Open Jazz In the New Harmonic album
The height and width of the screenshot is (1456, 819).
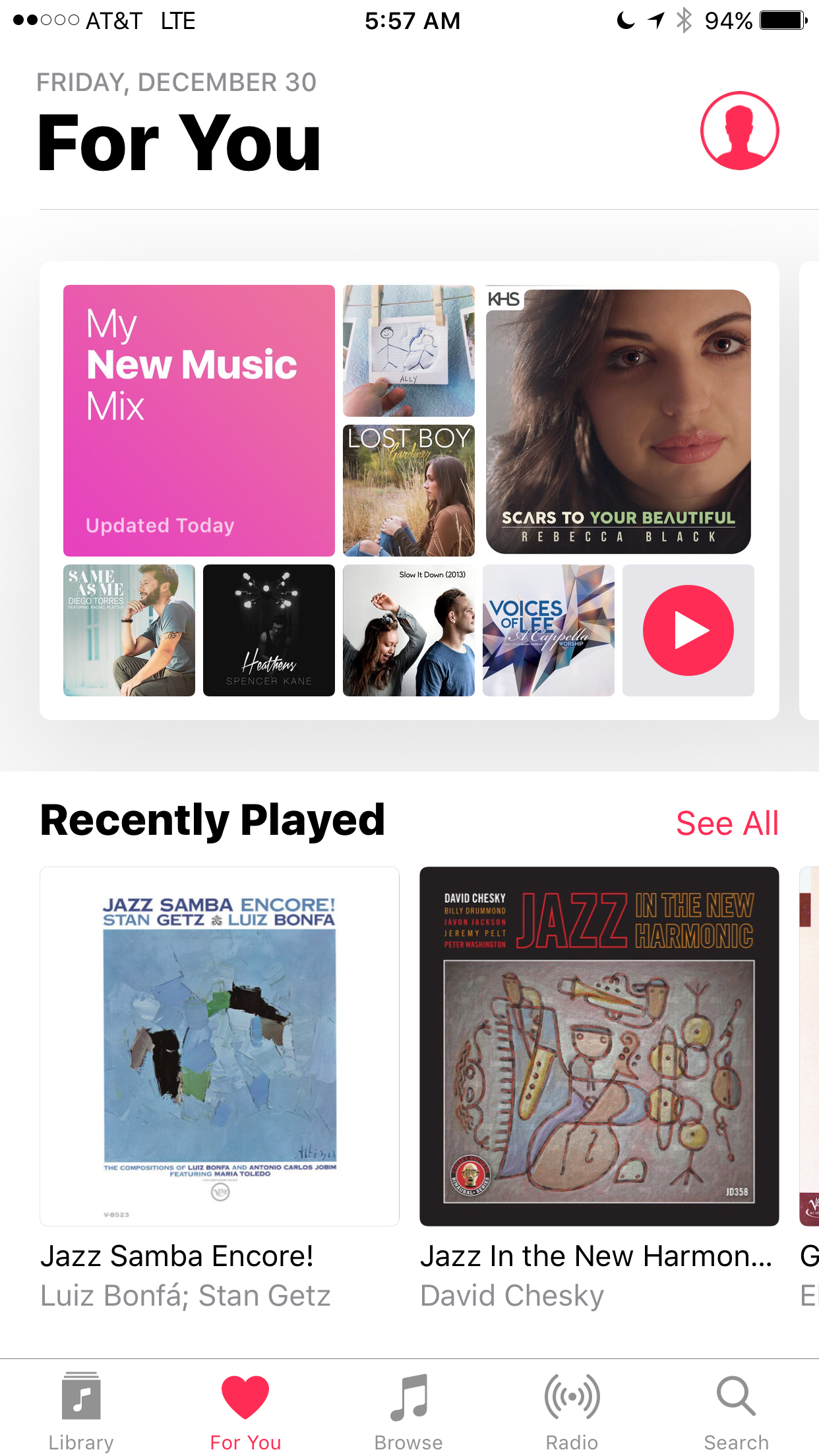tap(599, 1046)
